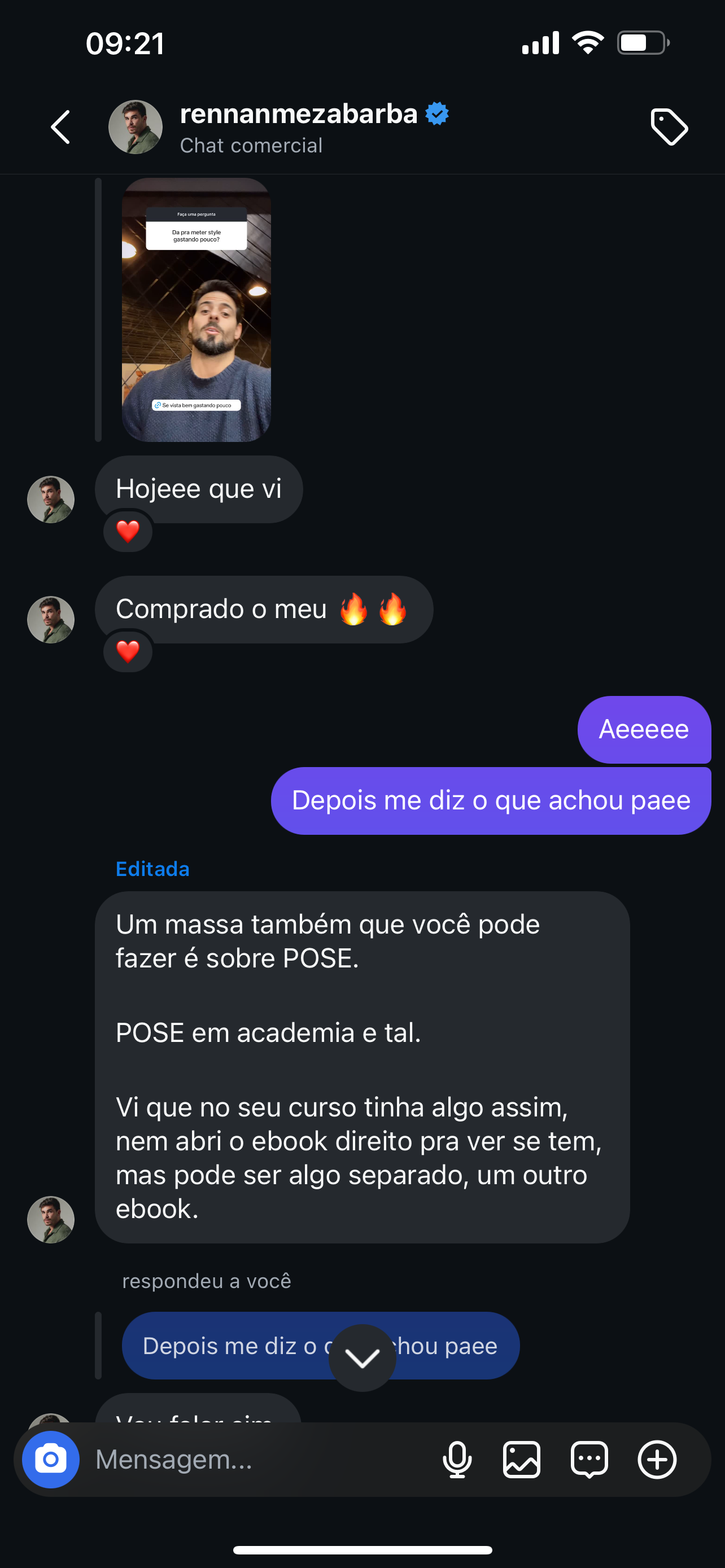The width and height of the screenshot is (725, 1568).
Task: Attach a photo from gallery
Action: (x=522, y=1459)
